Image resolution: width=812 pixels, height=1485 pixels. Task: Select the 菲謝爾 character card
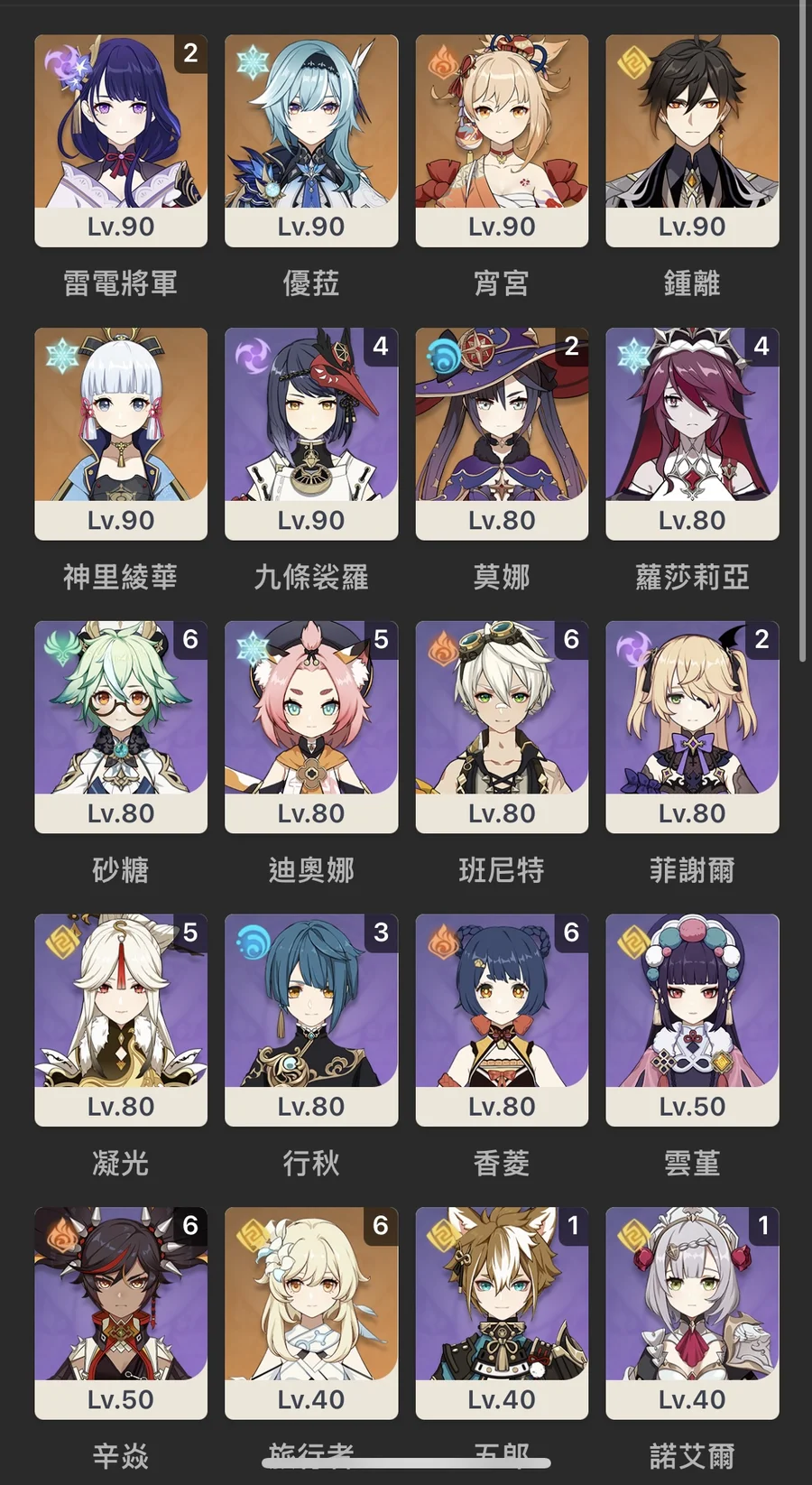tap(692, 727)
